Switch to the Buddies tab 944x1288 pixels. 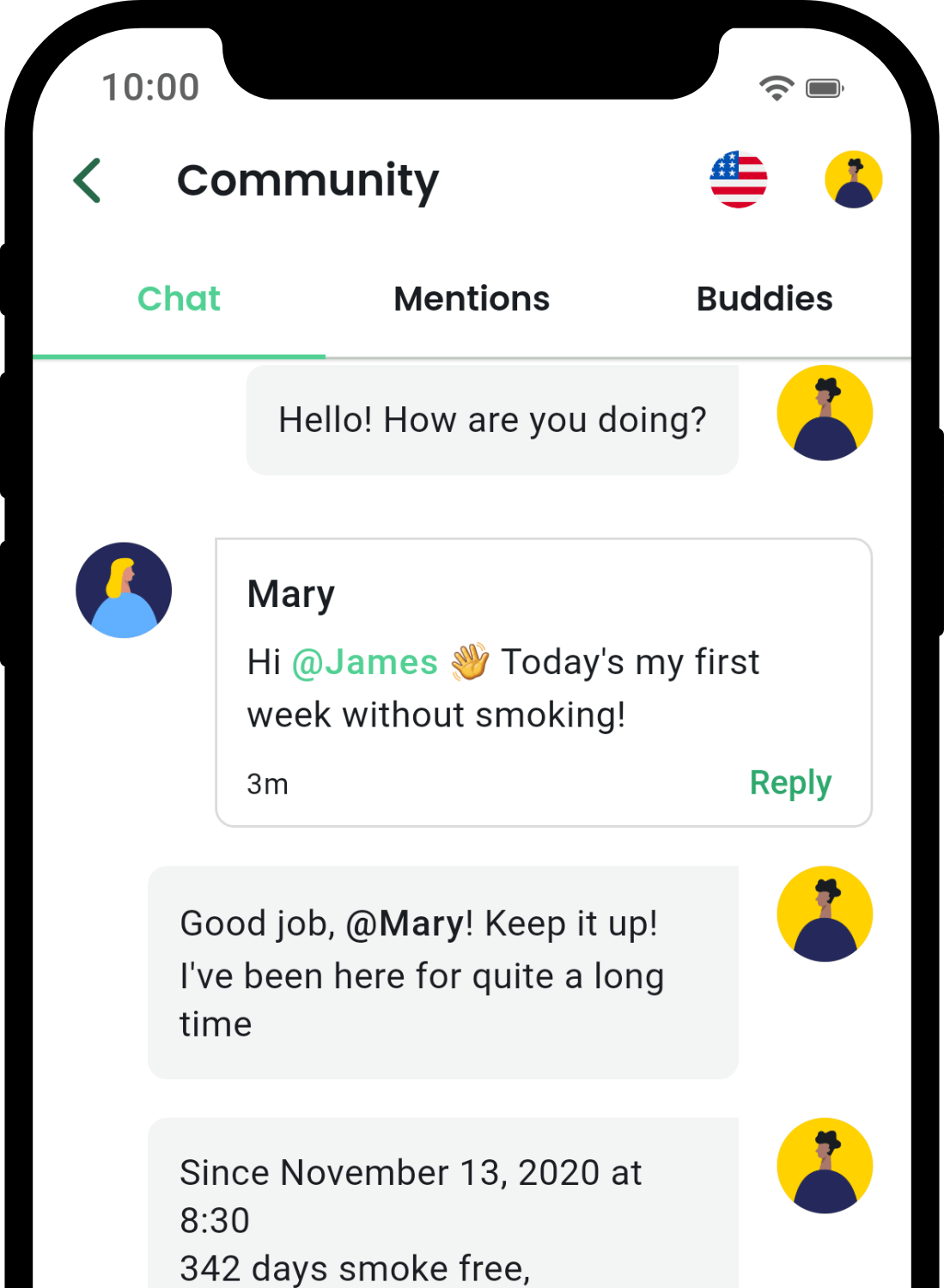[x=764, y=299]
